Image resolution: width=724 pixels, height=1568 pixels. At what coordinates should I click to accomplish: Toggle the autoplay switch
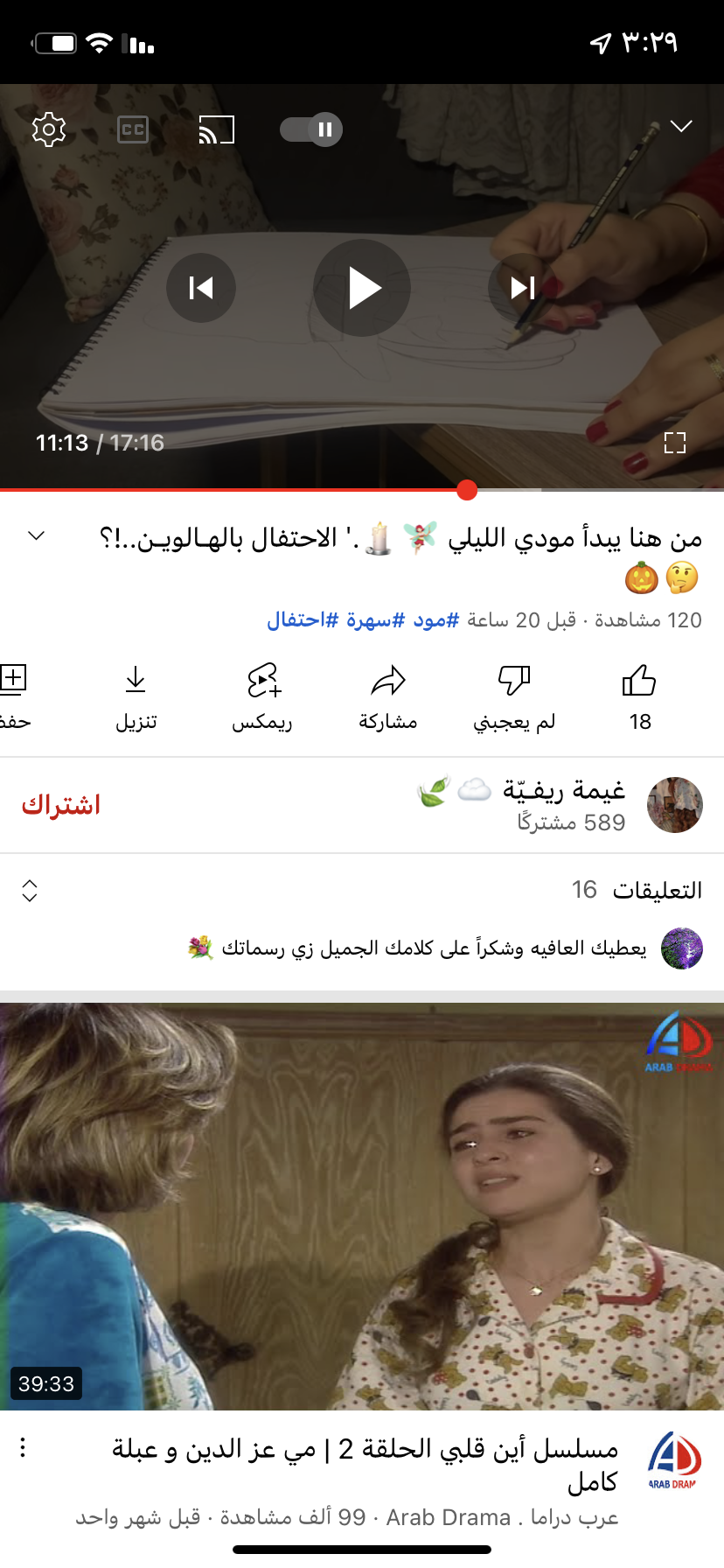(x=311, y=130)
